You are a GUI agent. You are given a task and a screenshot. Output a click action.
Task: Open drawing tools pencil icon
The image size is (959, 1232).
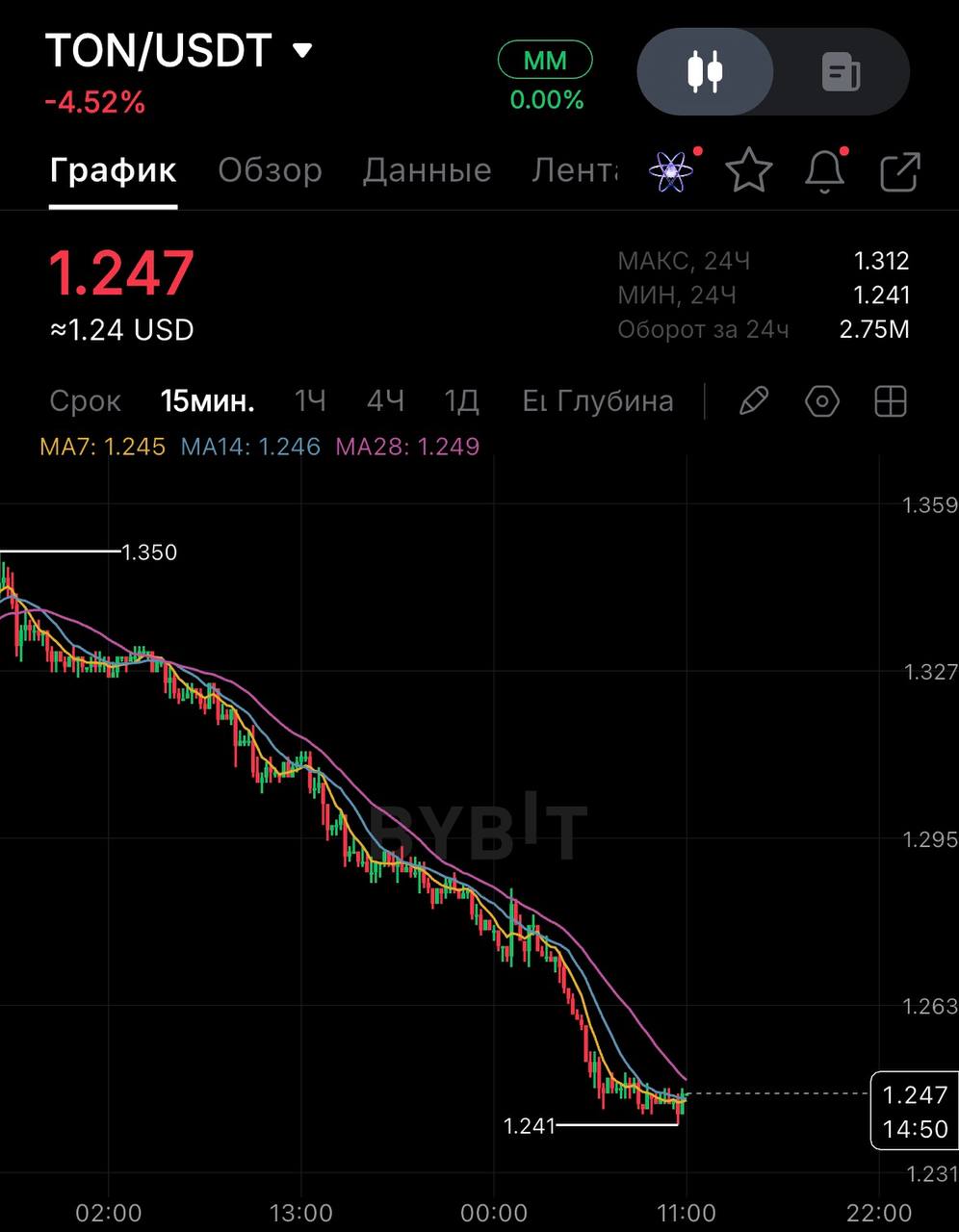click(x=753, y=400)
